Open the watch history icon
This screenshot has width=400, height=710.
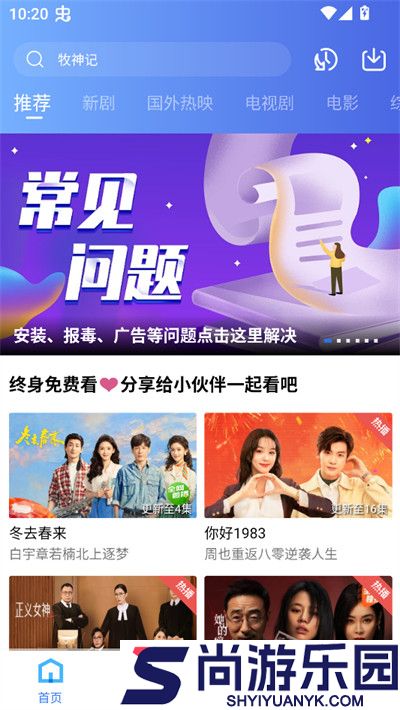click(326, 59)
